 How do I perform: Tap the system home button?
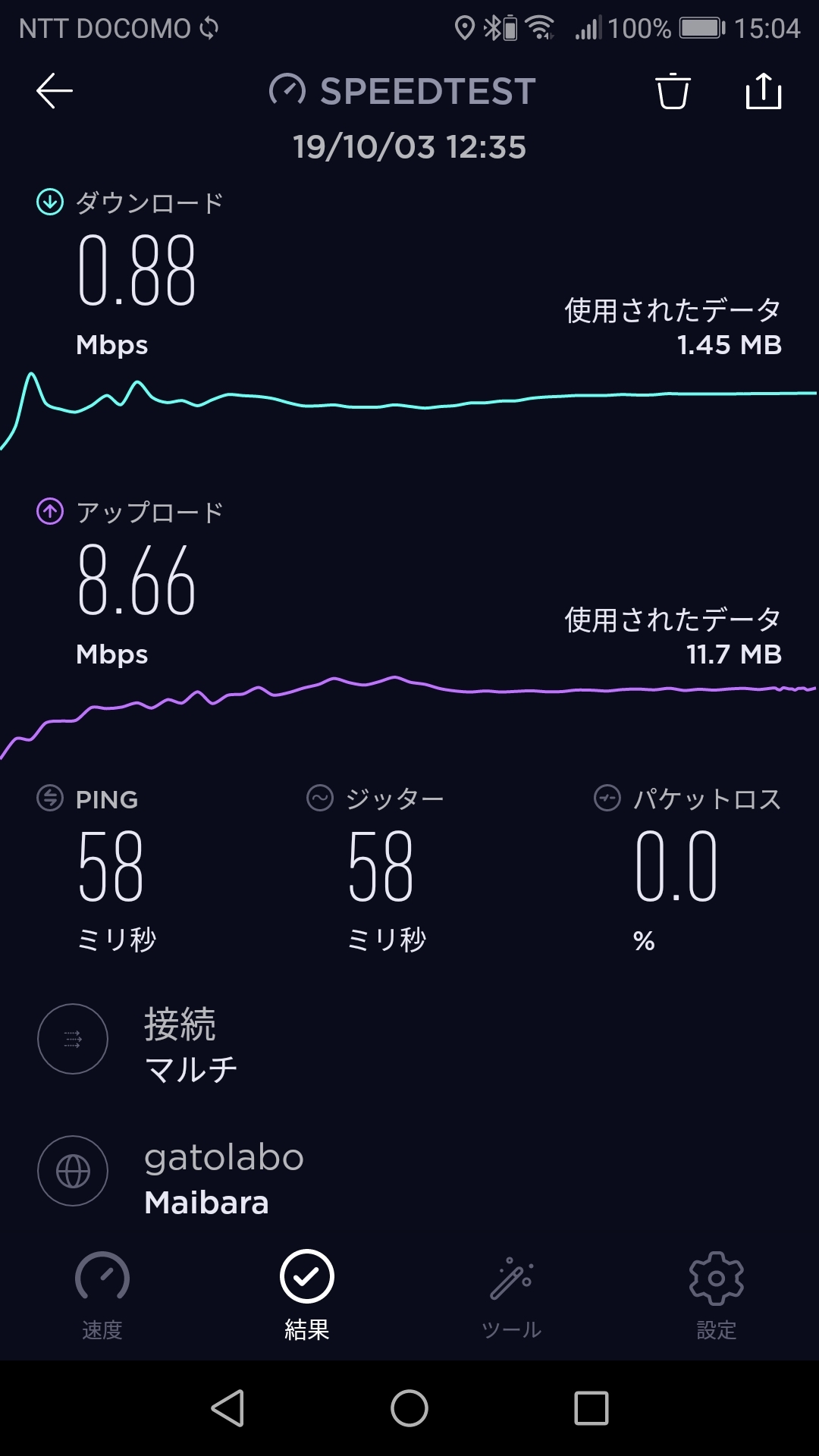point(409,1408)
